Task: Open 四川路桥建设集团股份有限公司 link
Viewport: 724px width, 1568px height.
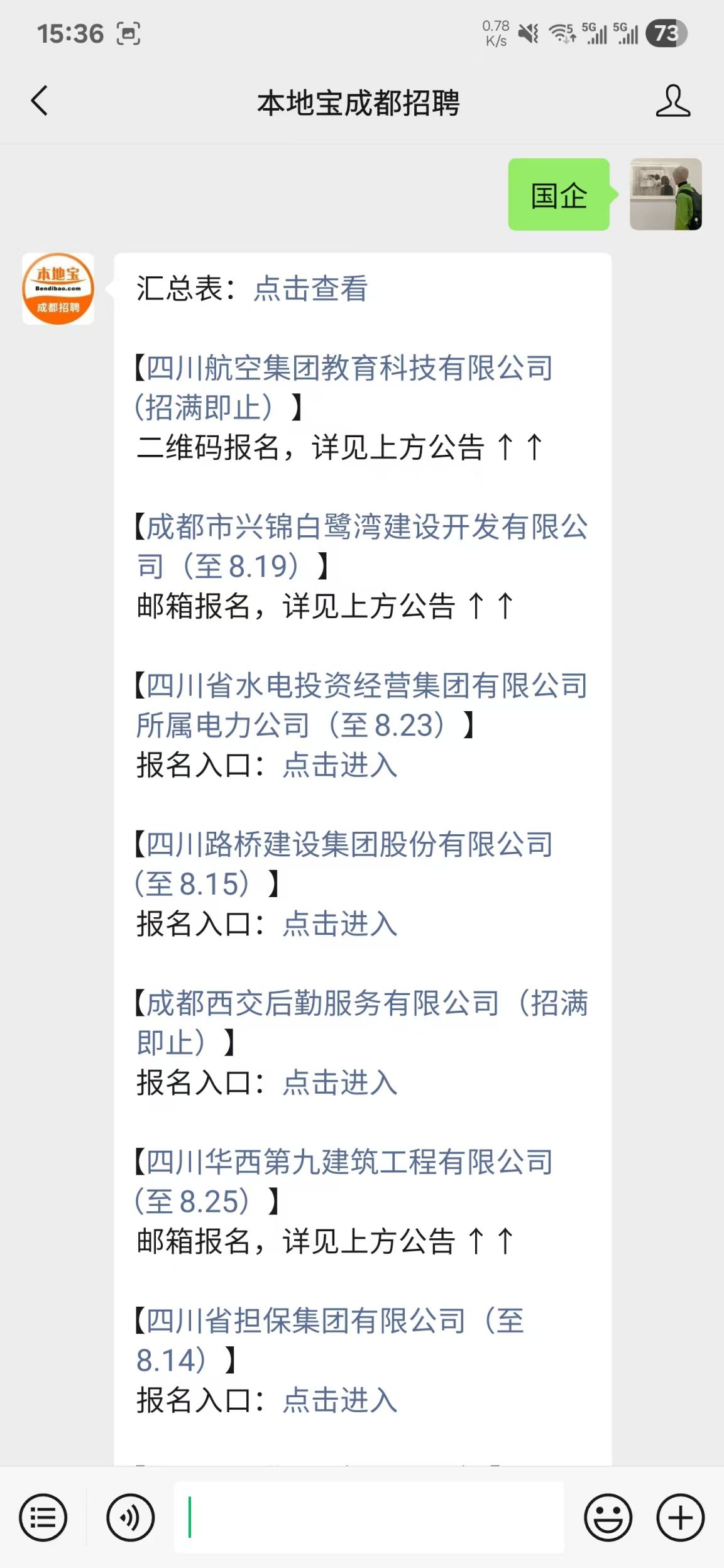Action: tap(349, 845)
